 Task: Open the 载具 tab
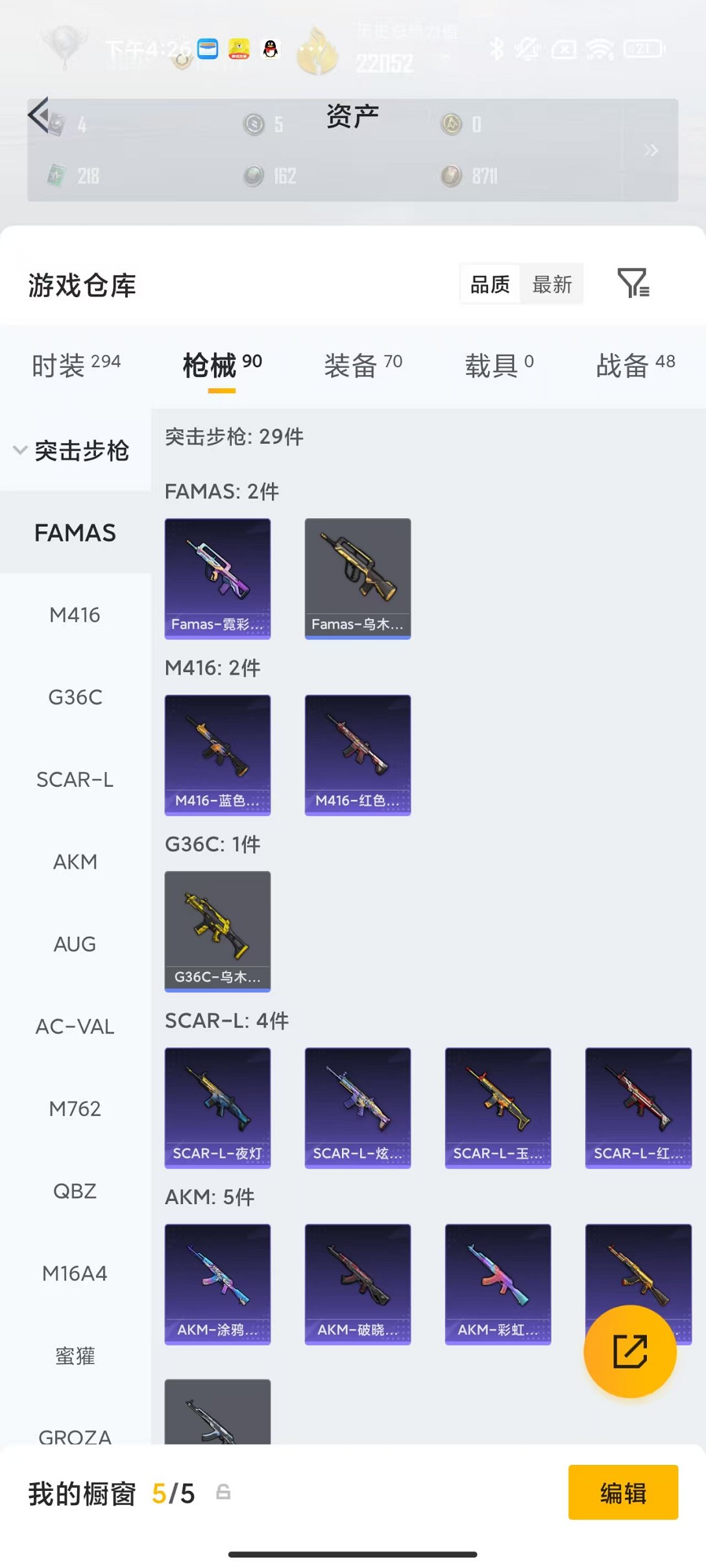tap(498, 365)
